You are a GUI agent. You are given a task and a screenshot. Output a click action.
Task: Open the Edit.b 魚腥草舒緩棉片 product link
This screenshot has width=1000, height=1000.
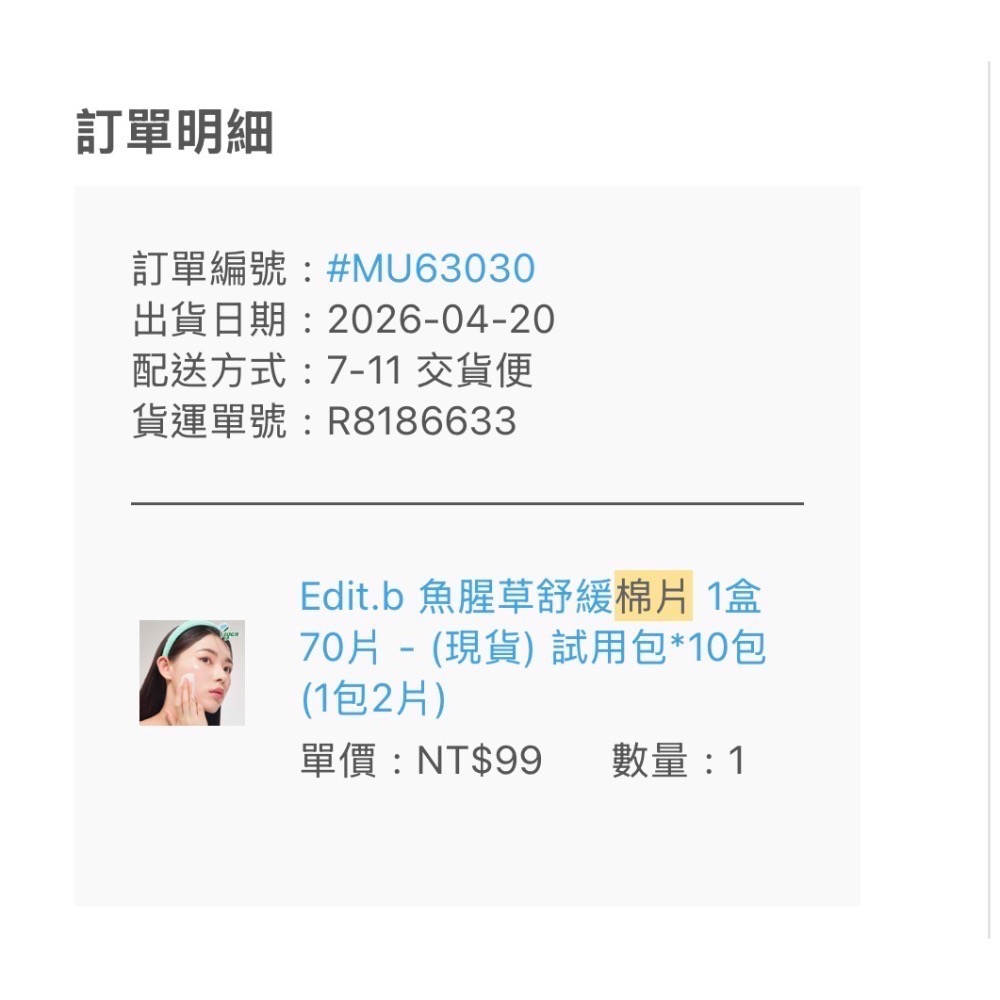pos(533,647)
